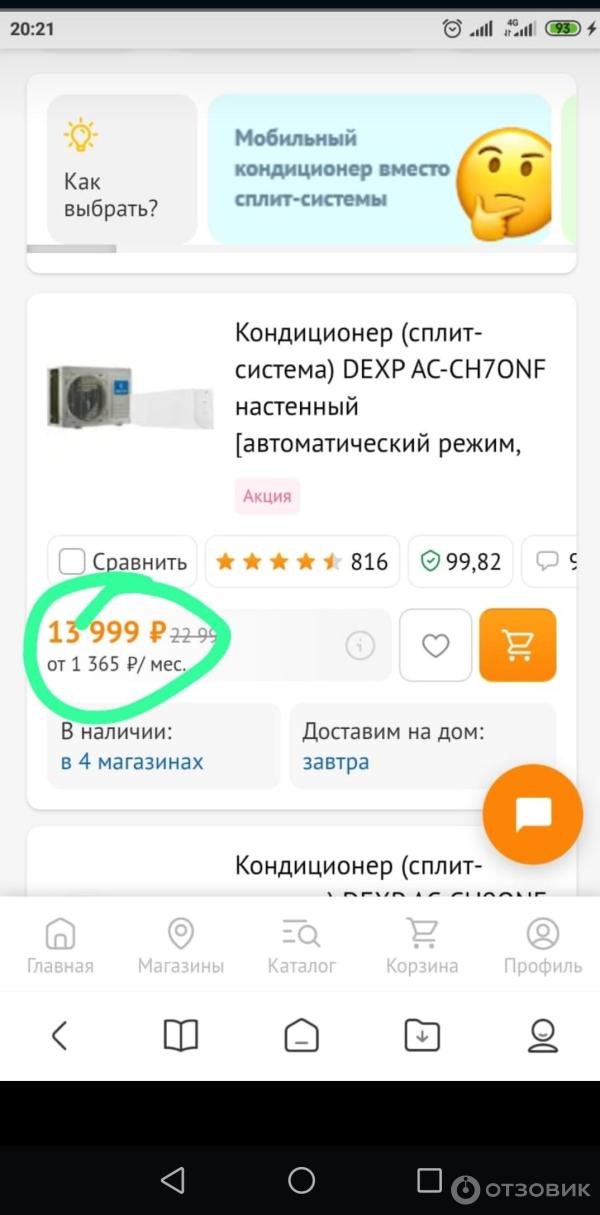
Task: Switch to the Магазины tab
Action: pyautogui.click(x=180, y=946)
